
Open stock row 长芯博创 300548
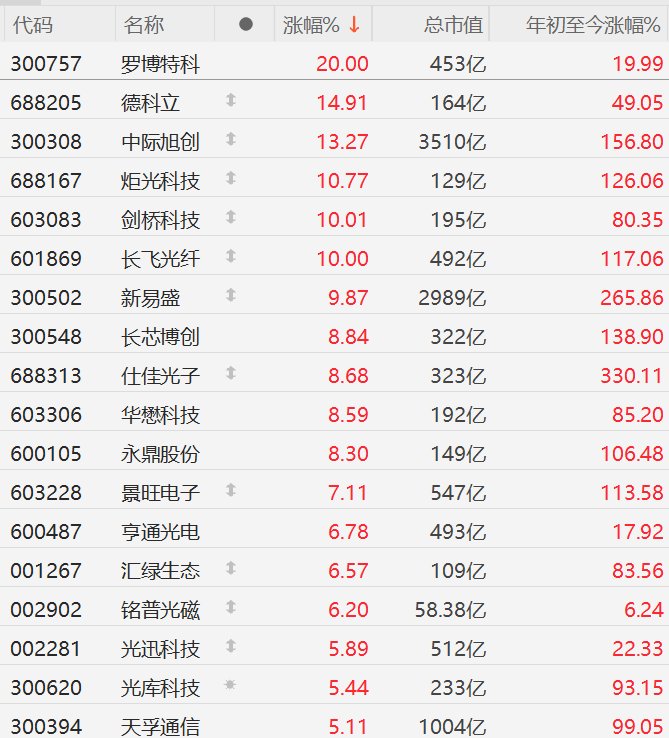(x=160, y=337)
